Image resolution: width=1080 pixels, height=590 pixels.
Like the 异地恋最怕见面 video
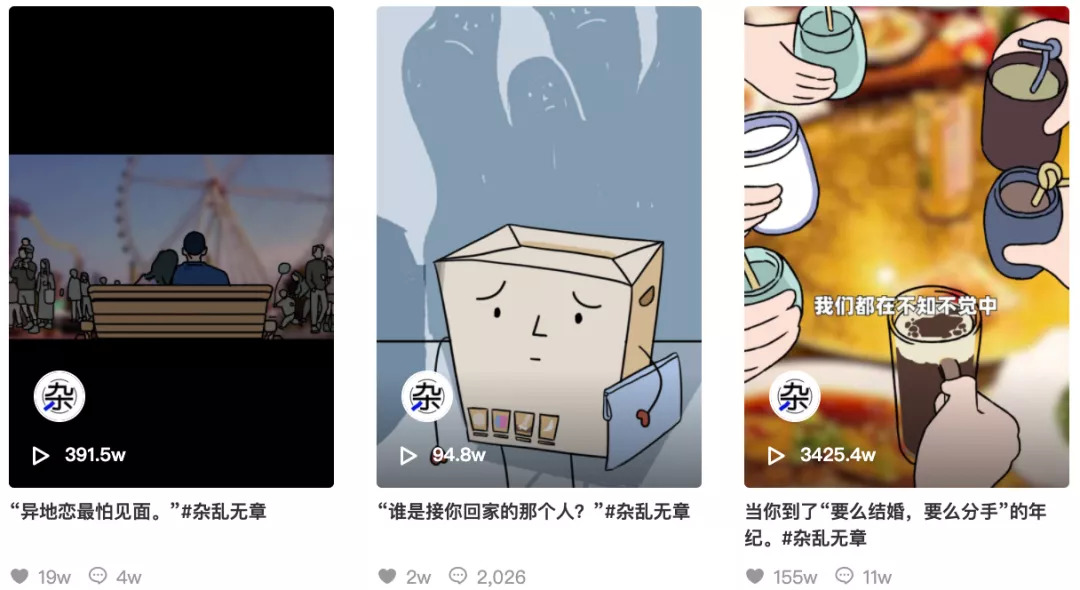coord(20,576)
